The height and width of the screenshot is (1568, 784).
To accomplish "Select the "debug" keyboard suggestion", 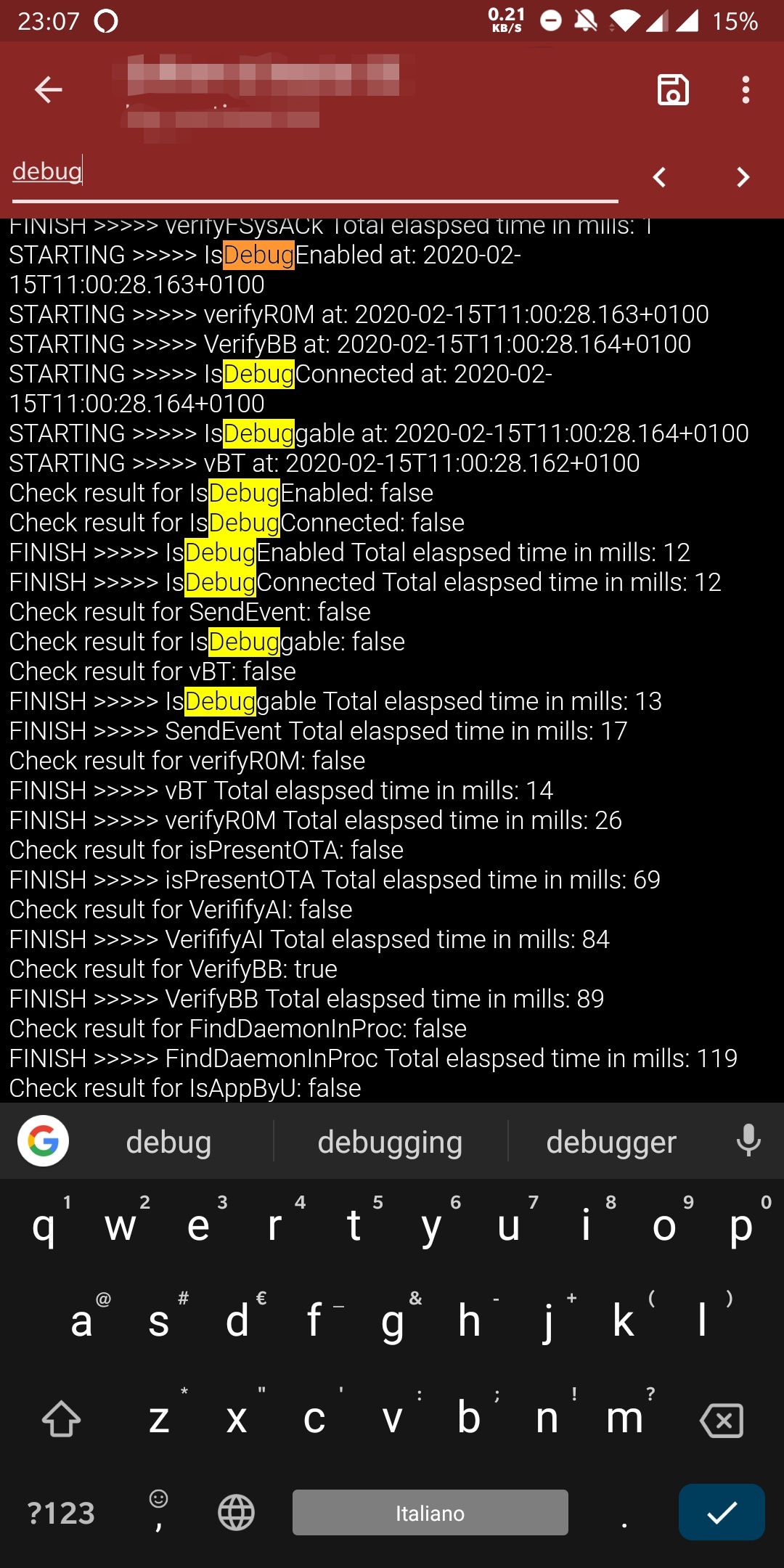I will [168, 1143].
